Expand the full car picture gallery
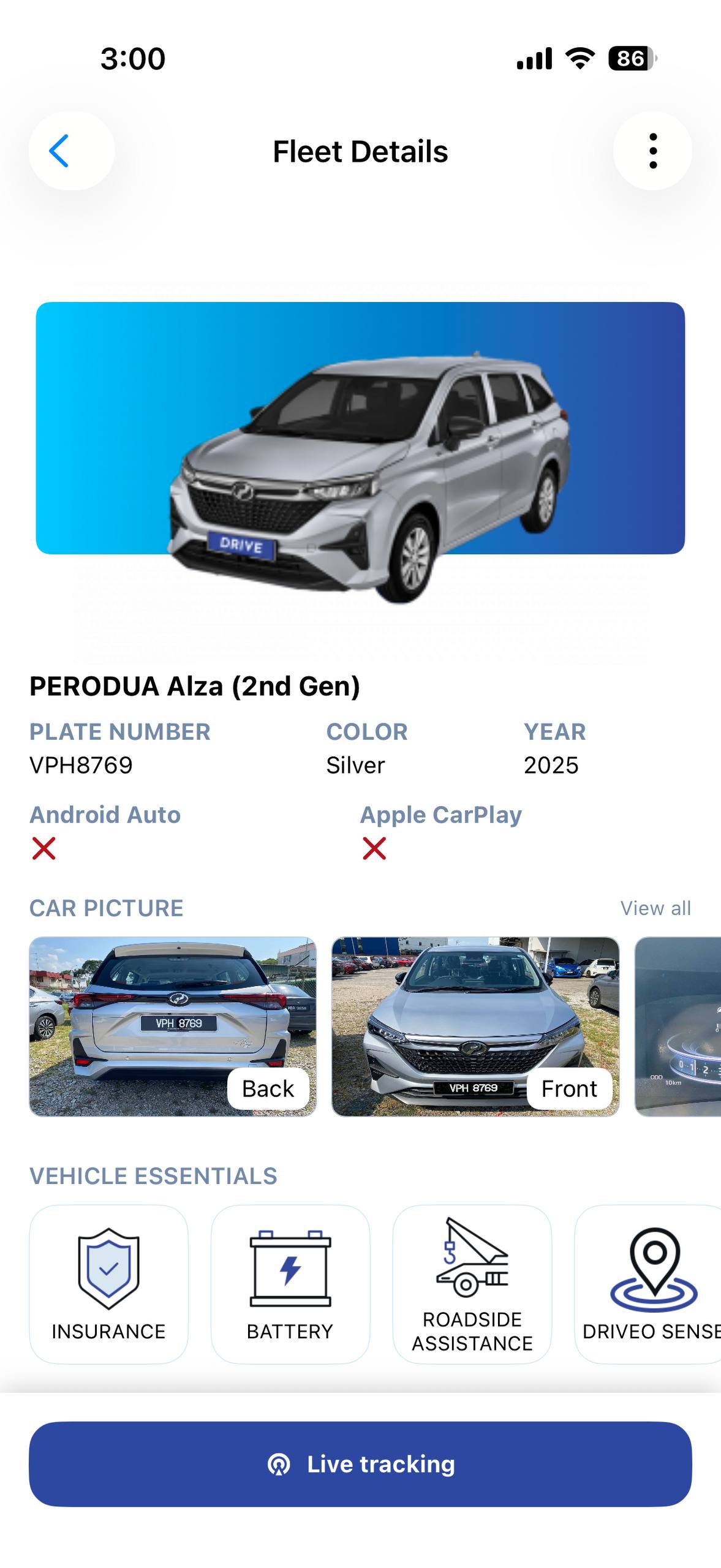This screenshot has height=1568, width=721. (655, 908)
